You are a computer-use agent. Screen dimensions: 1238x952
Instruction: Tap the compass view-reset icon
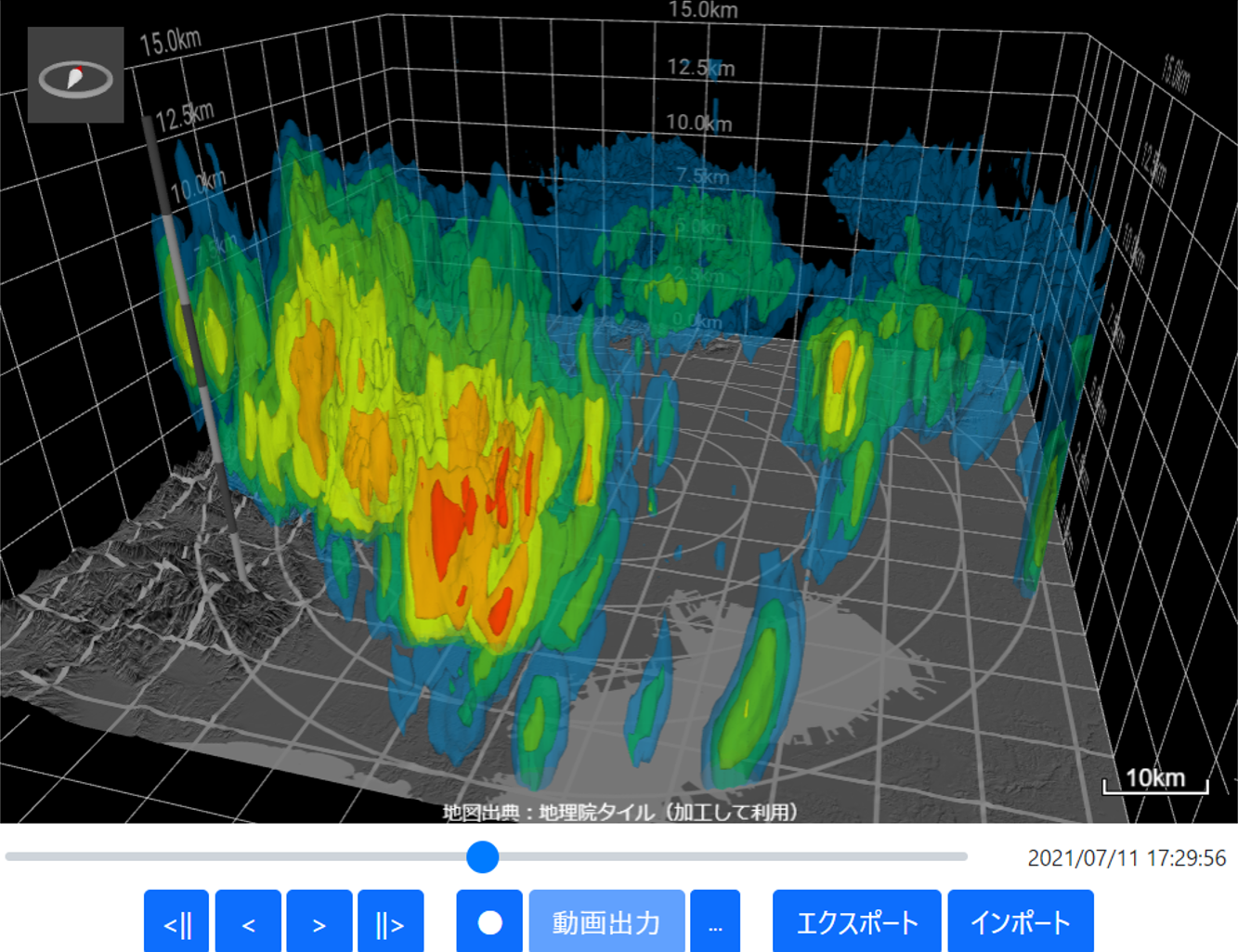75,75
